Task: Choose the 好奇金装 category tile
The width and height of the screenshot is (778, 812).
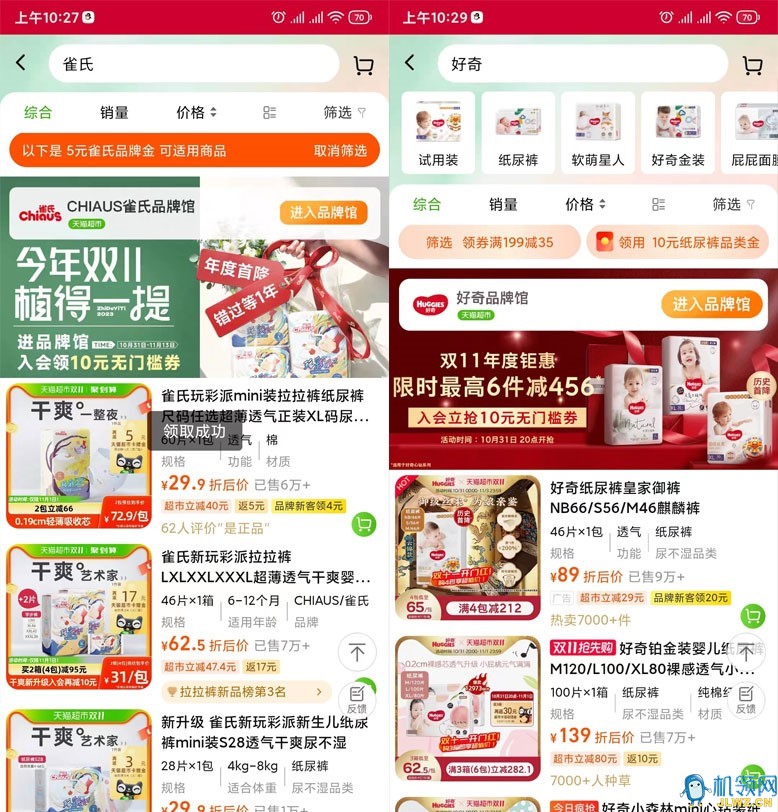Action: point(677,133)
